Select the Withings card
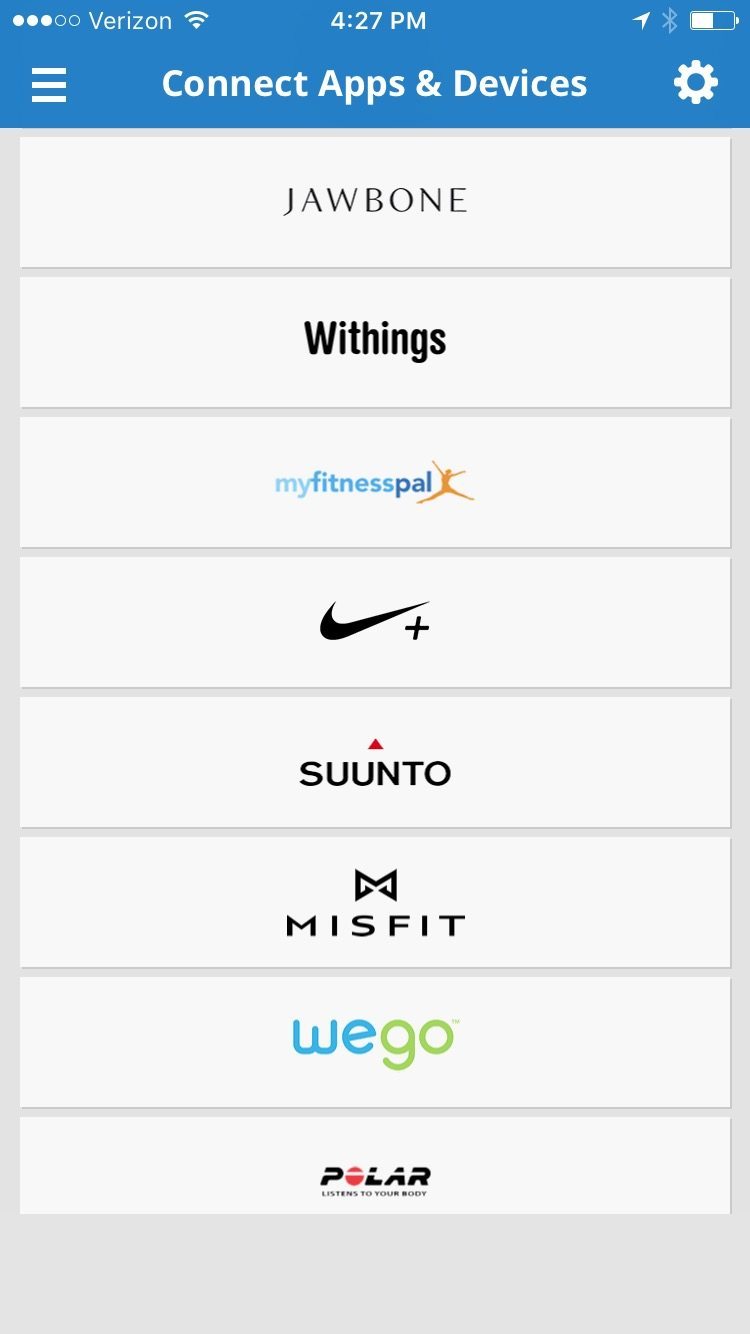 pyautogui.click(x=375, y=342)
